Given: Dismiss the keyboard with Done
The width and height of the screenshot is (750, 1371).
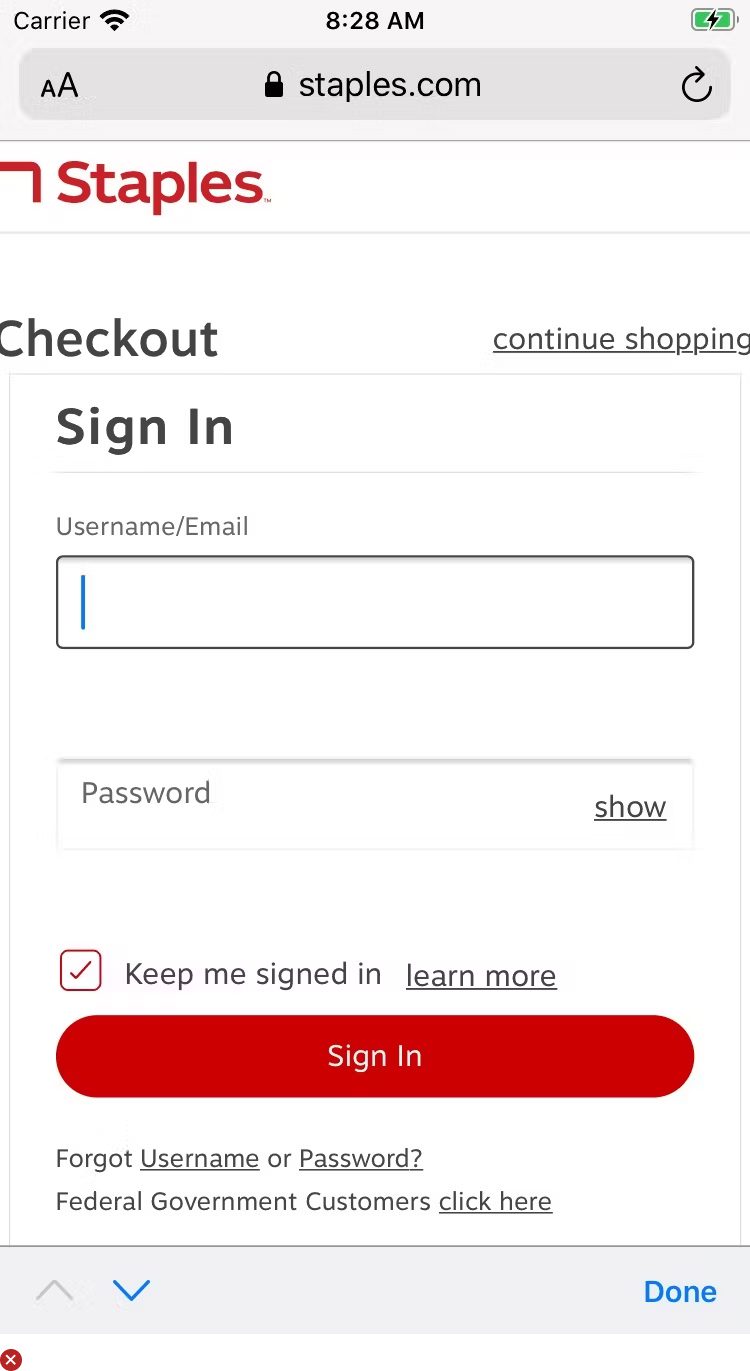Looking at the screenshot, I should click(680, 1291).
